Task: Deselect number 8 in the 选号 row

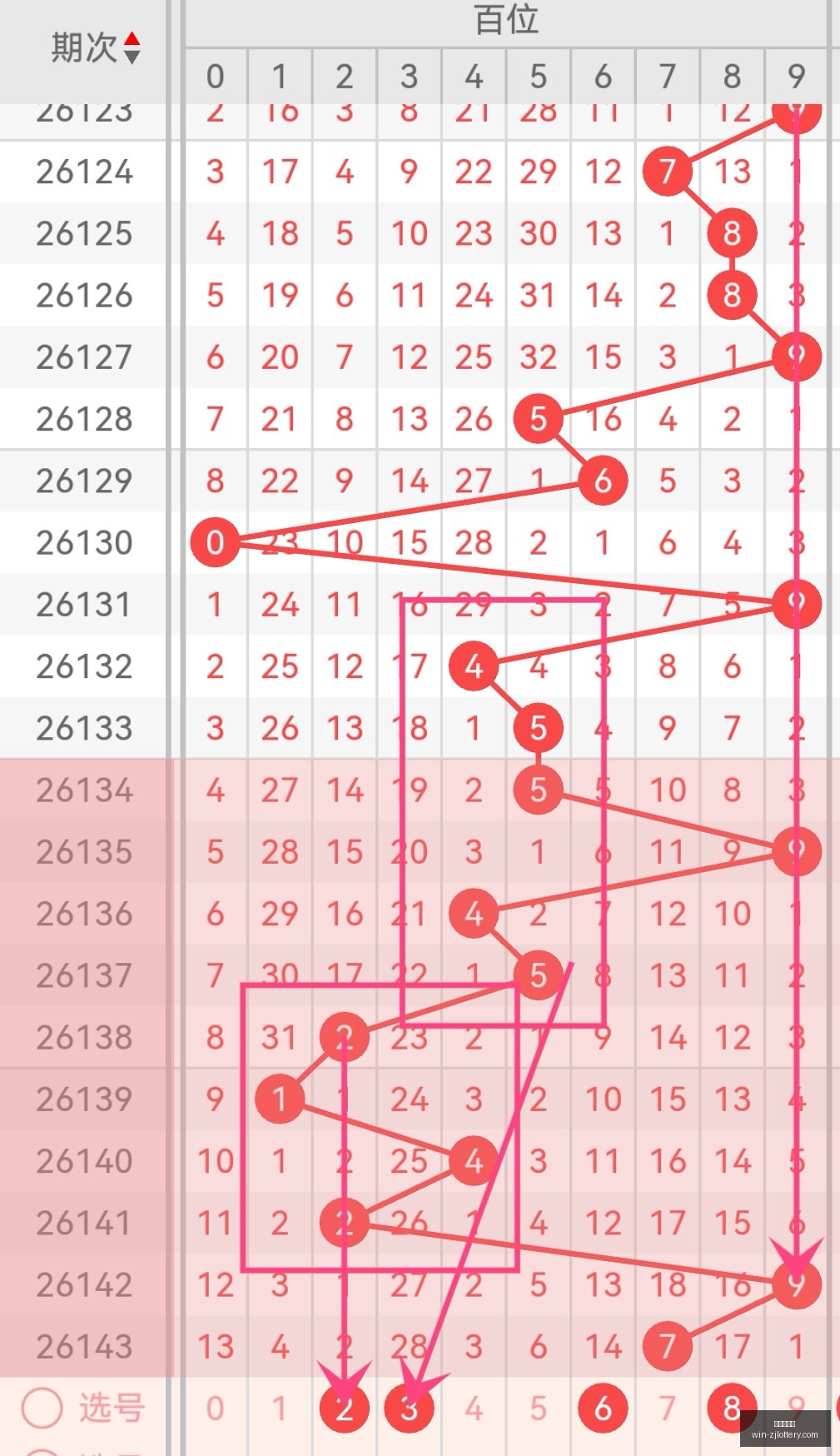Action: [732, 1409]
